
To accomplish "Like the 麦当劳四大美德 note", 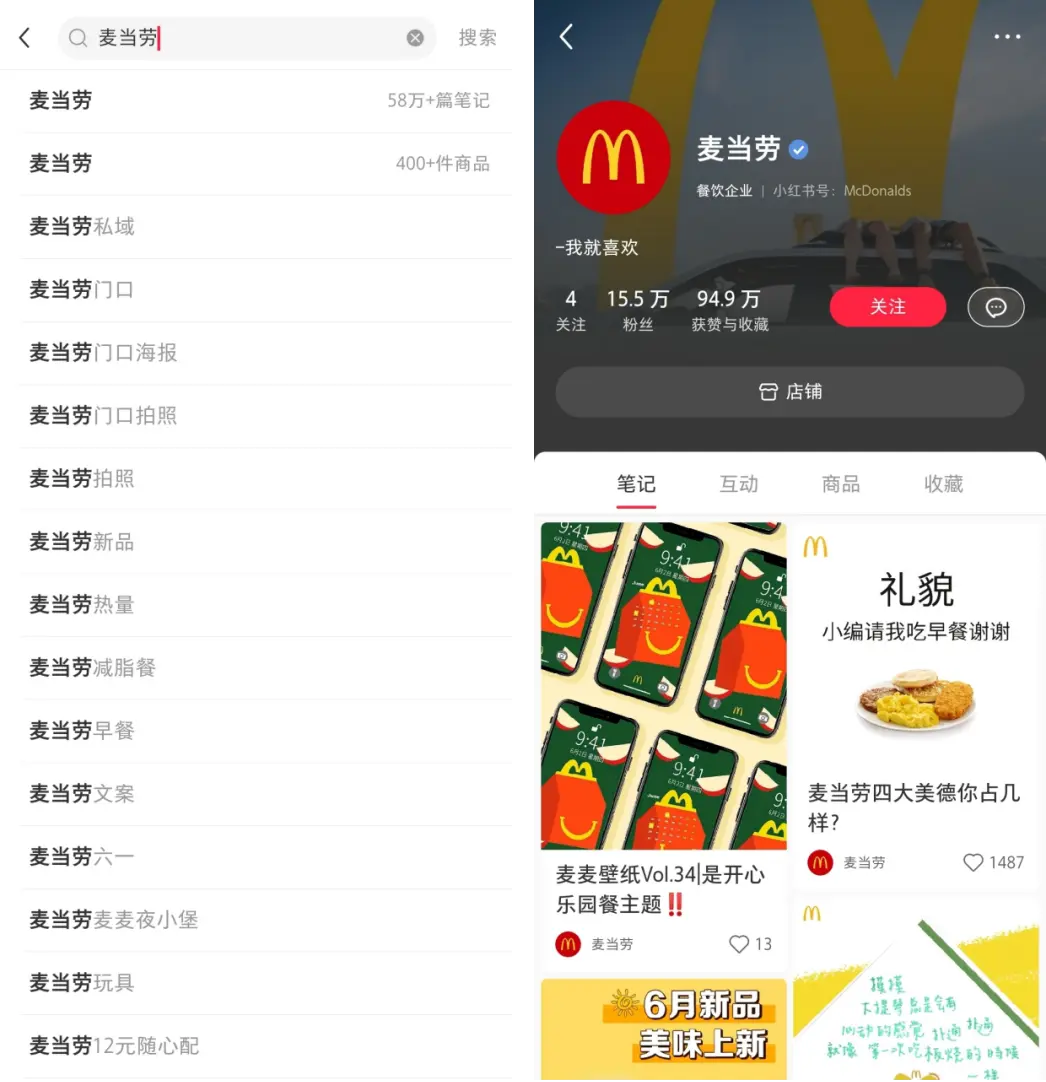I will pos(974,862).
